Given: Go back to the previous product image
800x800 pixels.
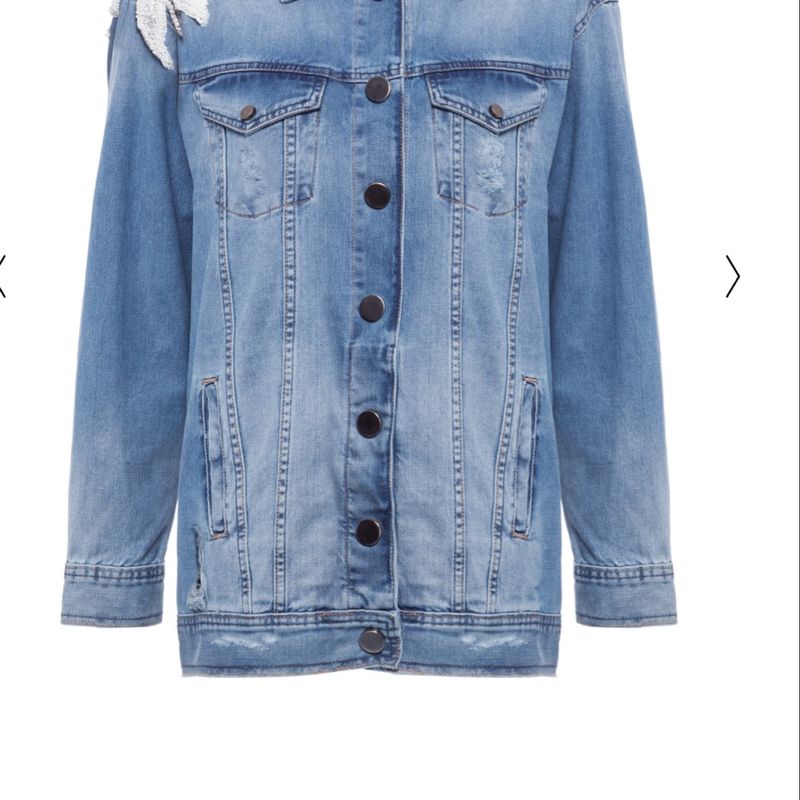Looking at the screenshot, I should [x=3, y=276].
